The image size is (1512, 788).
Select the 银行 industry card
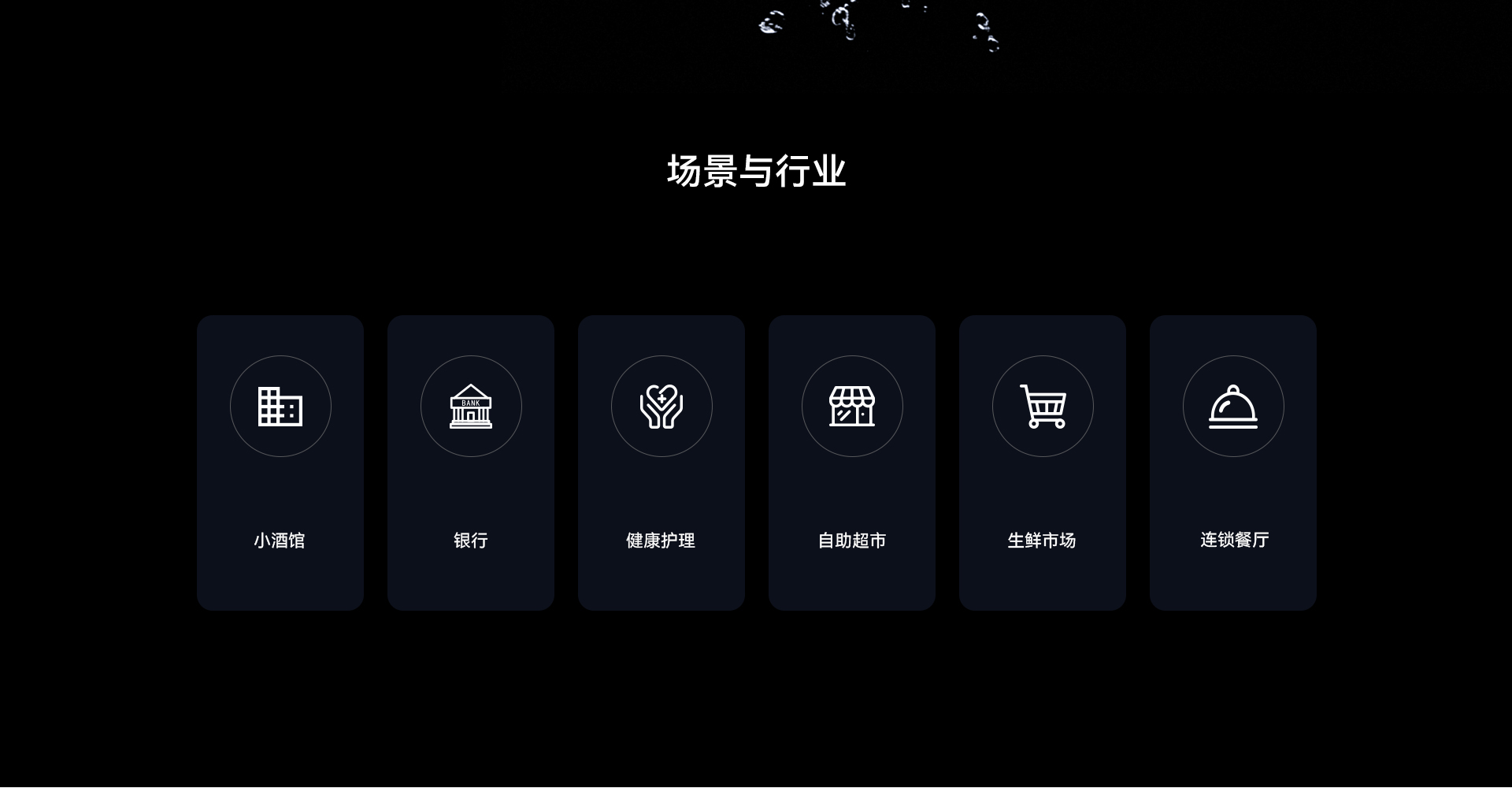(x=471, y=463)
